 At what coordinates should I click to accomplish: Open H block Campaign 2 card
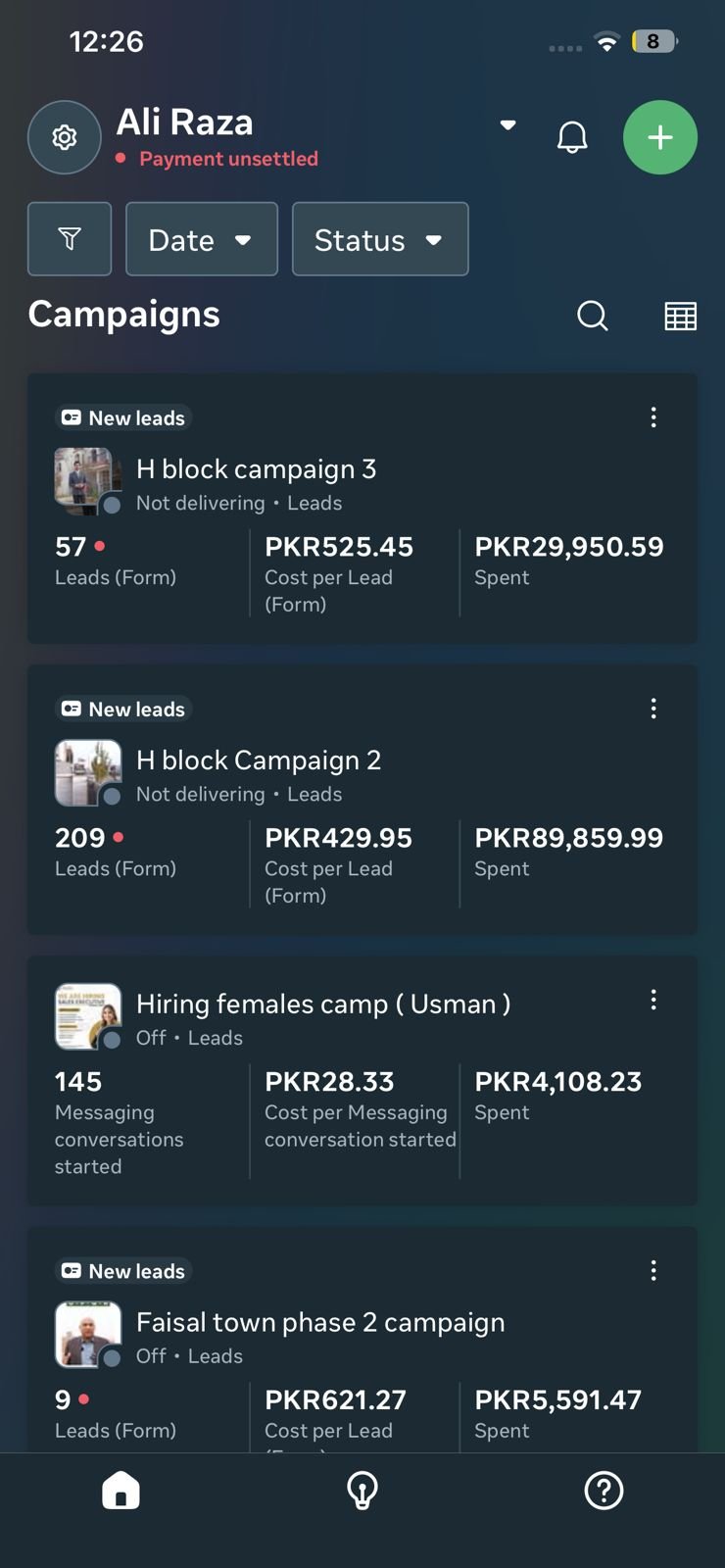pos(258,760)
